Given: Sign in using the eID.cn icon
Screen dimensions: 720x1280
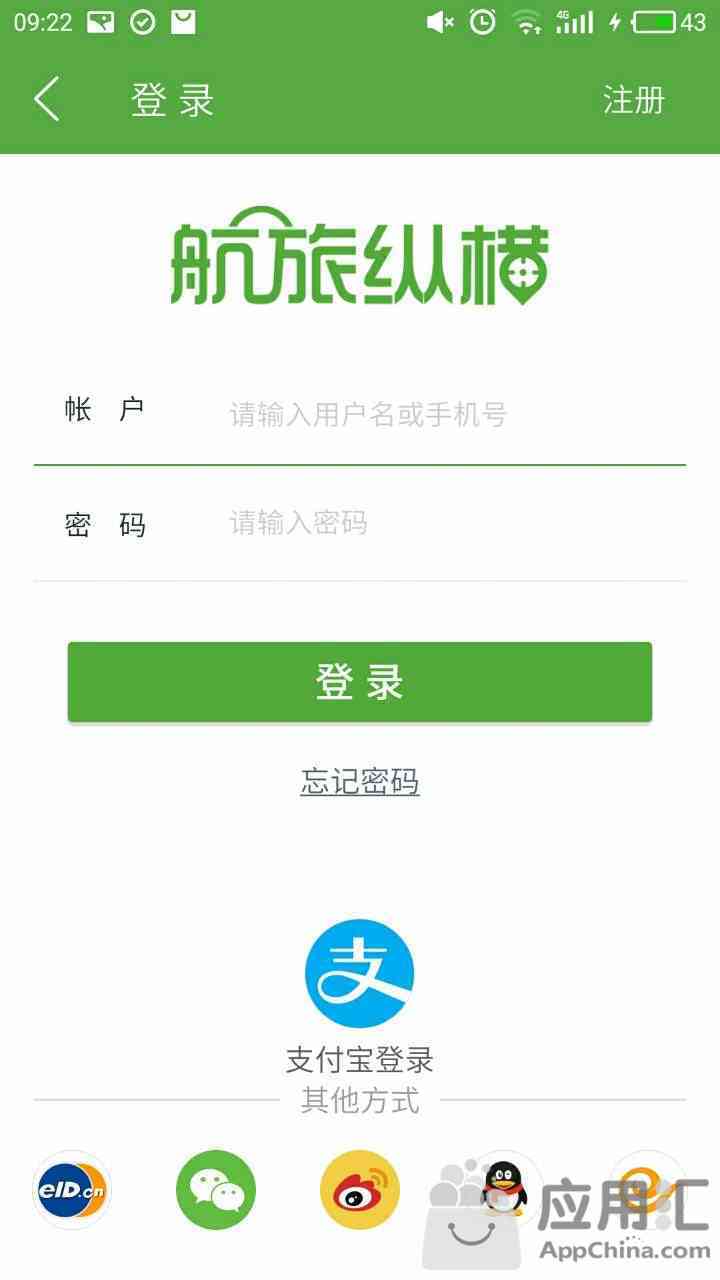Looking at the screenshot, I should tap(72, 1190).
